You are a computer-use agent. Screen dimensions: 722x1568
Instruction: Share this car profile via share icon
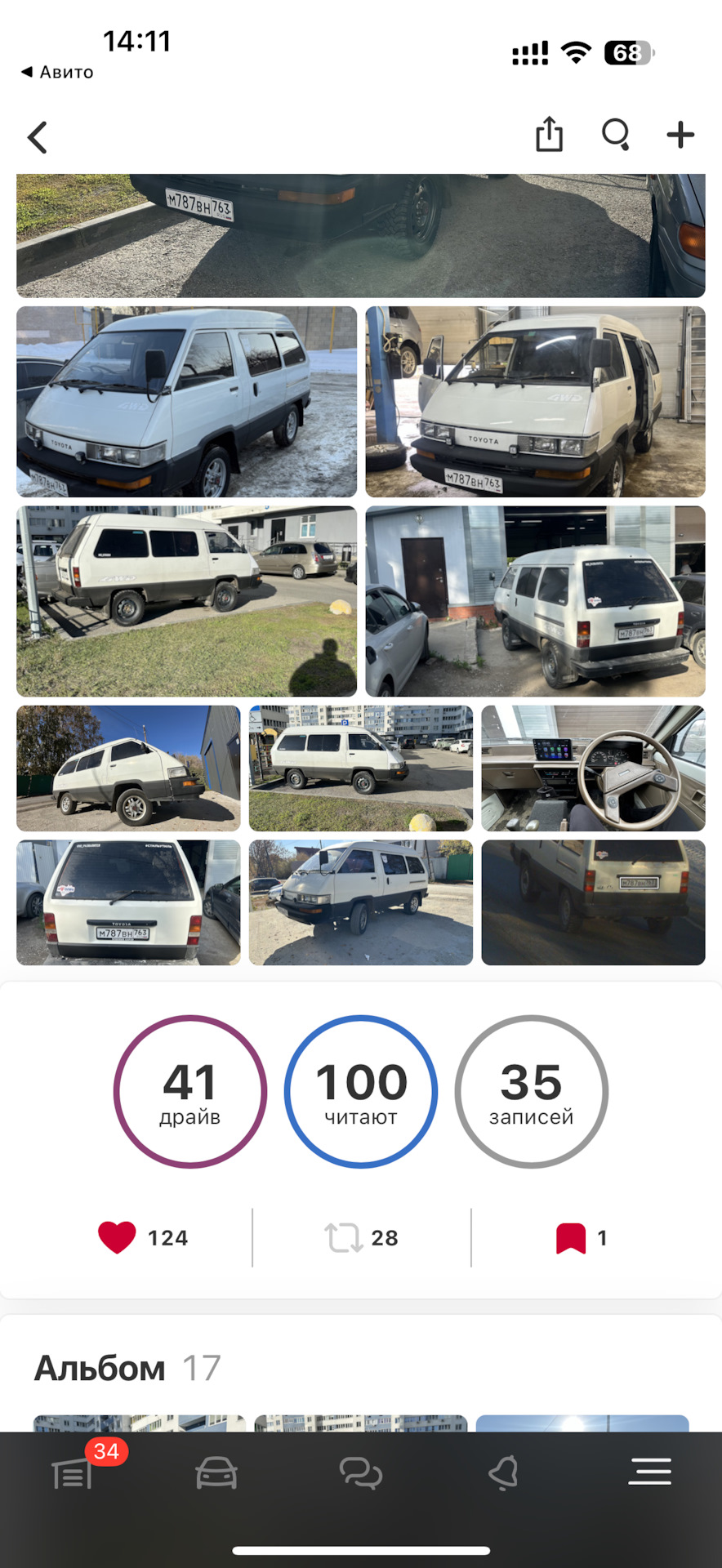[x=549, y=136]
